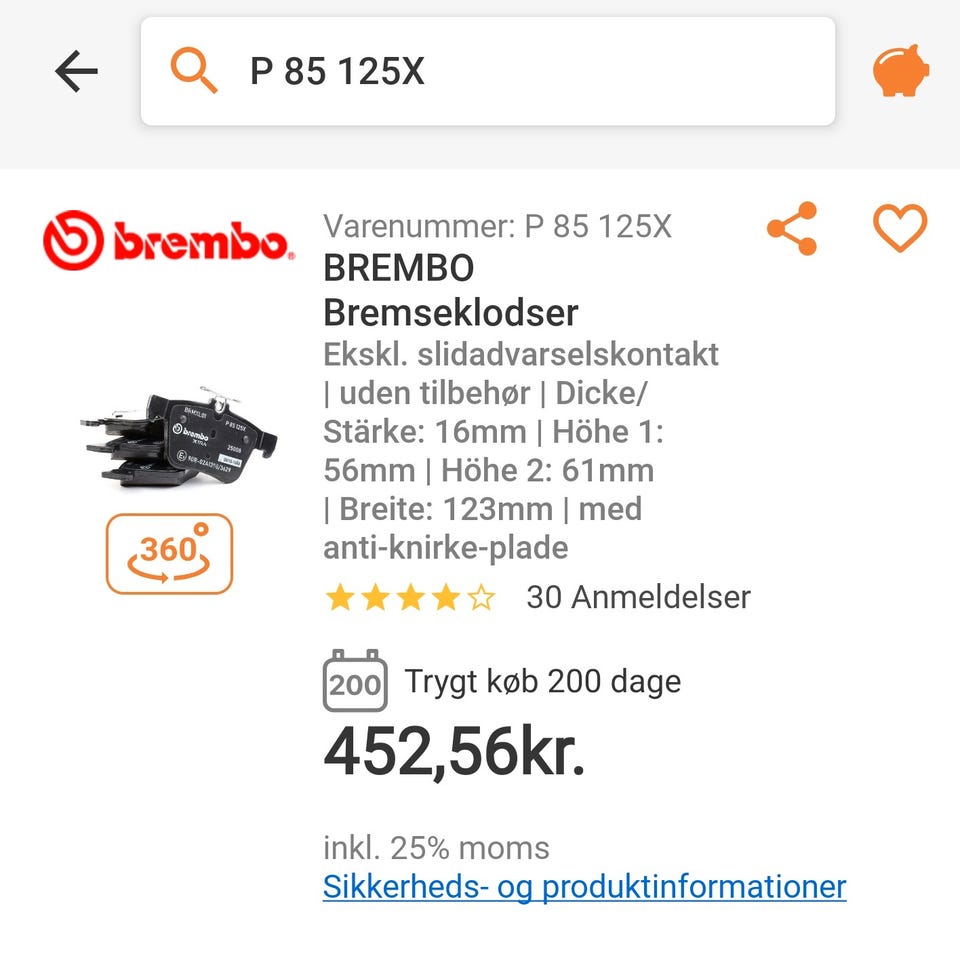Go back using the arrow icon

pos(76,71)
